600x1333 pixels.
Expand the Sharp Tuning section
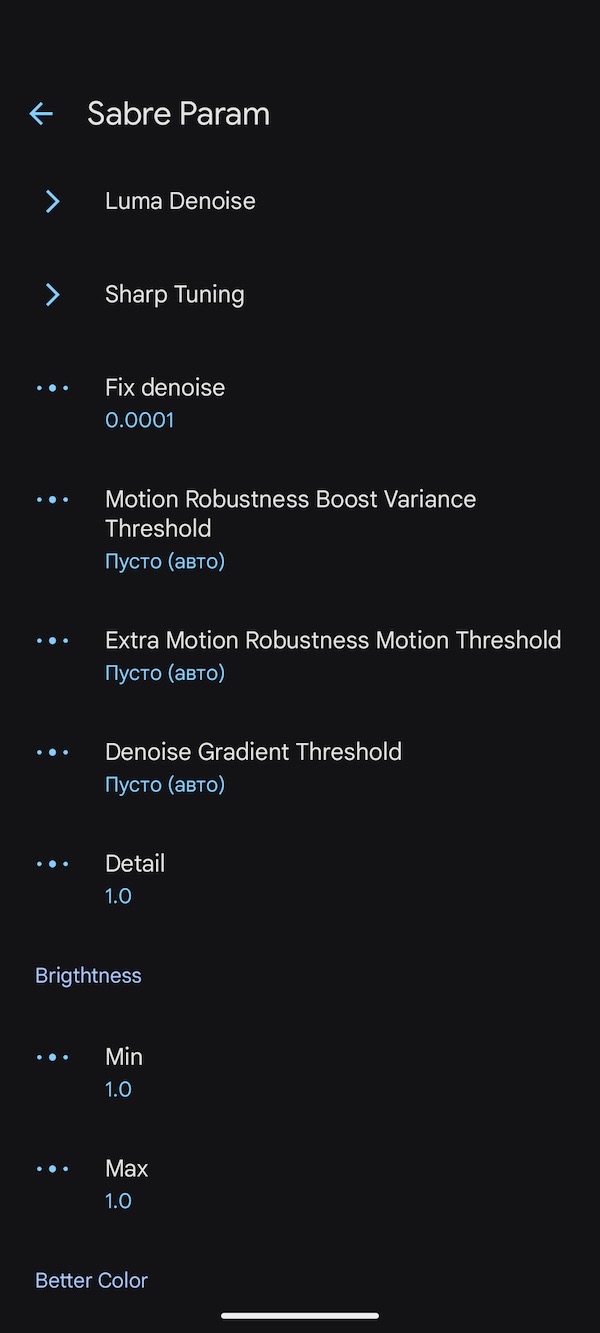pos(175,294)
